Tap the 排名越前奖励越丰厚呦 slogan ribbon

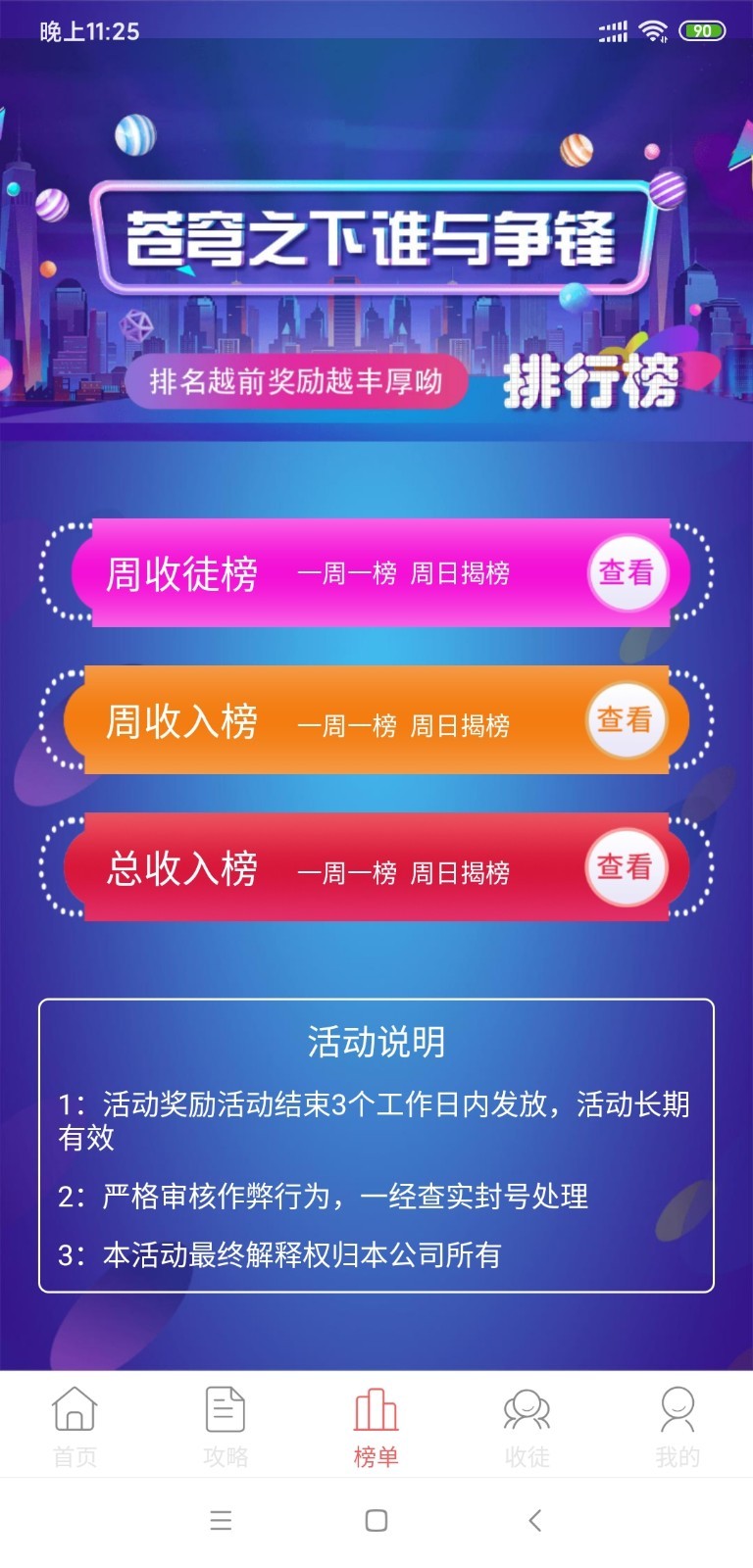pos(301,381)
